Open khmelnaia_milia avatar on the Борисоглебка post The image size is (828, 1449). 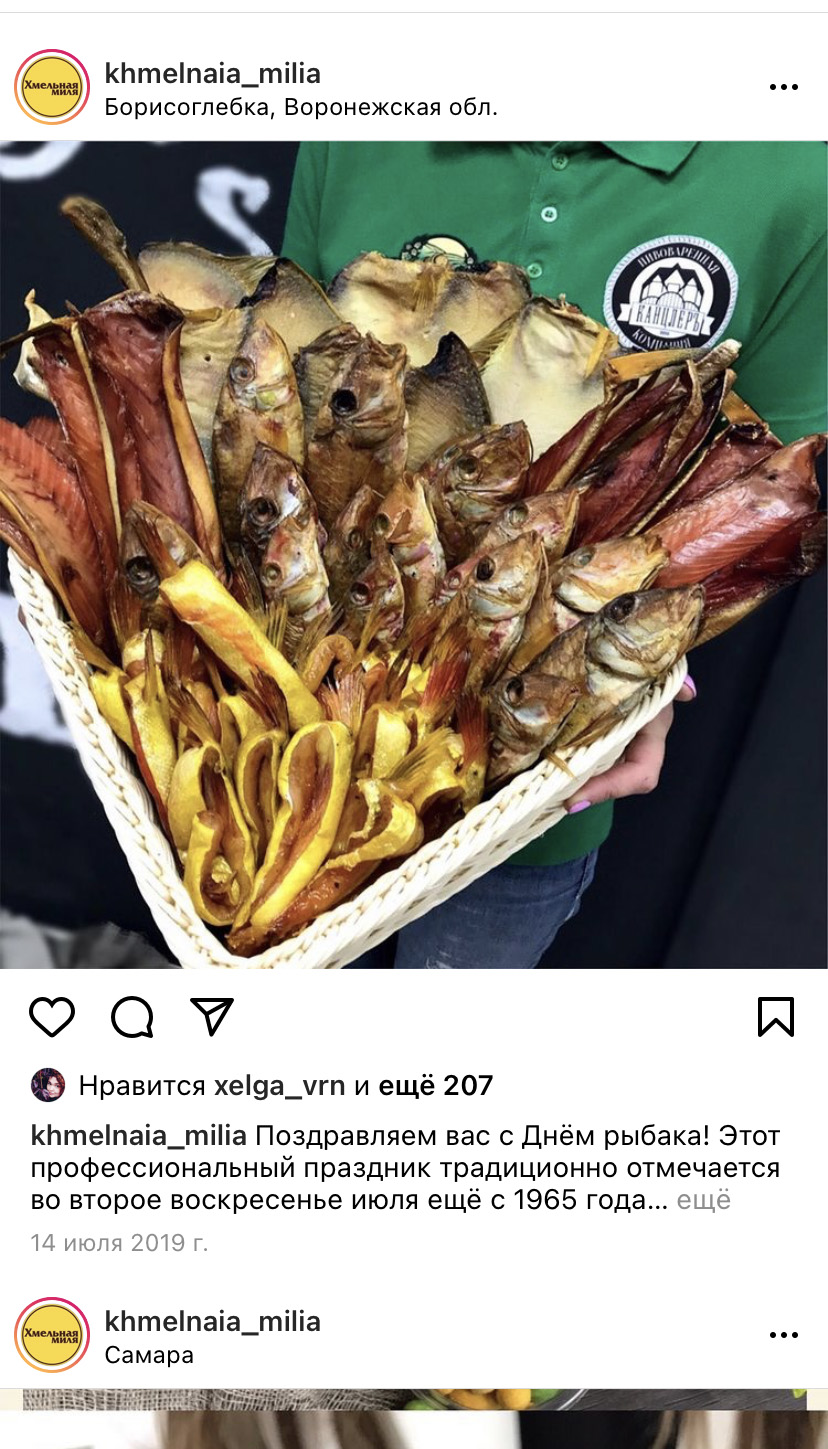point(52,88)
